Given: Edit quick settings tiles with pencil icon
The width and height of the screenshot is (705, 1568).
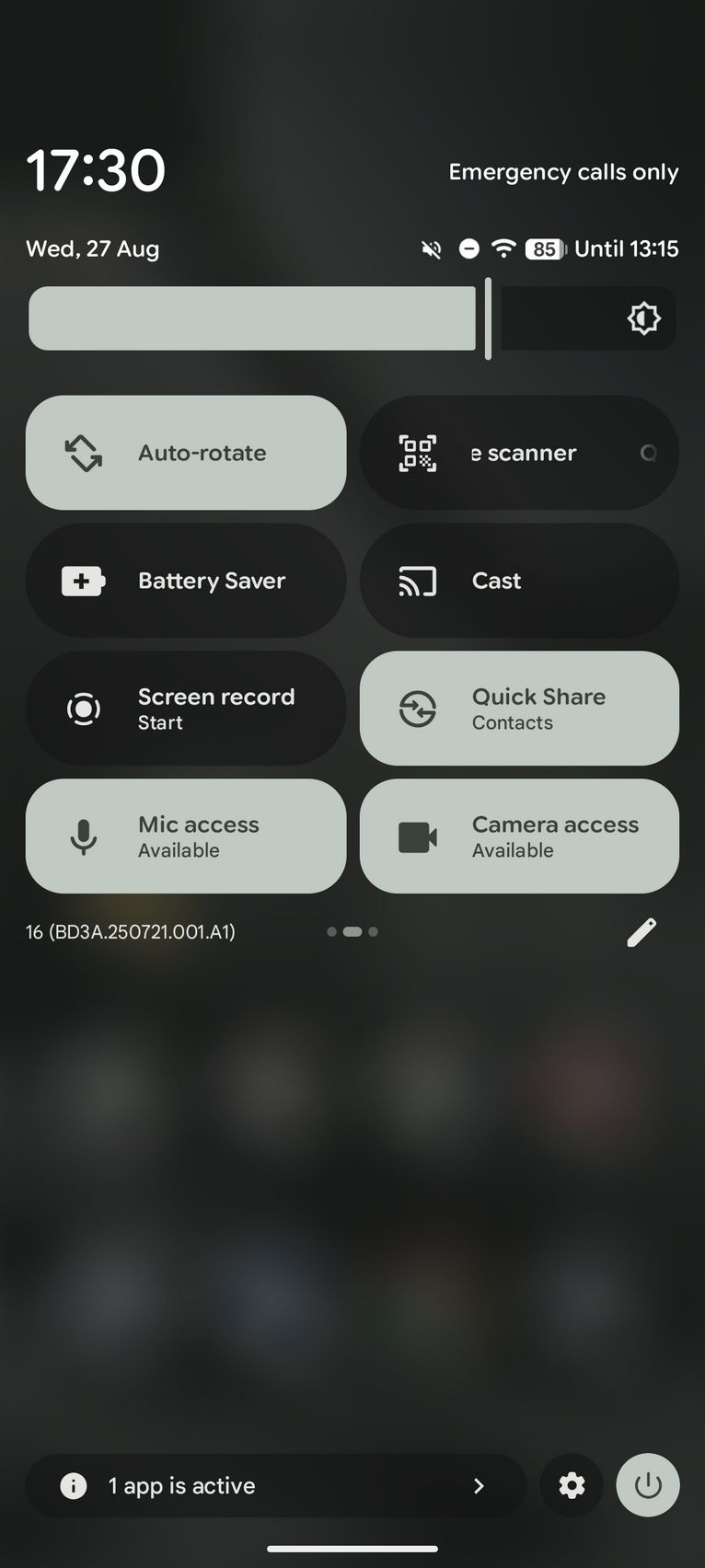Looking at the screenshot, I should click(x=641, y=932).
